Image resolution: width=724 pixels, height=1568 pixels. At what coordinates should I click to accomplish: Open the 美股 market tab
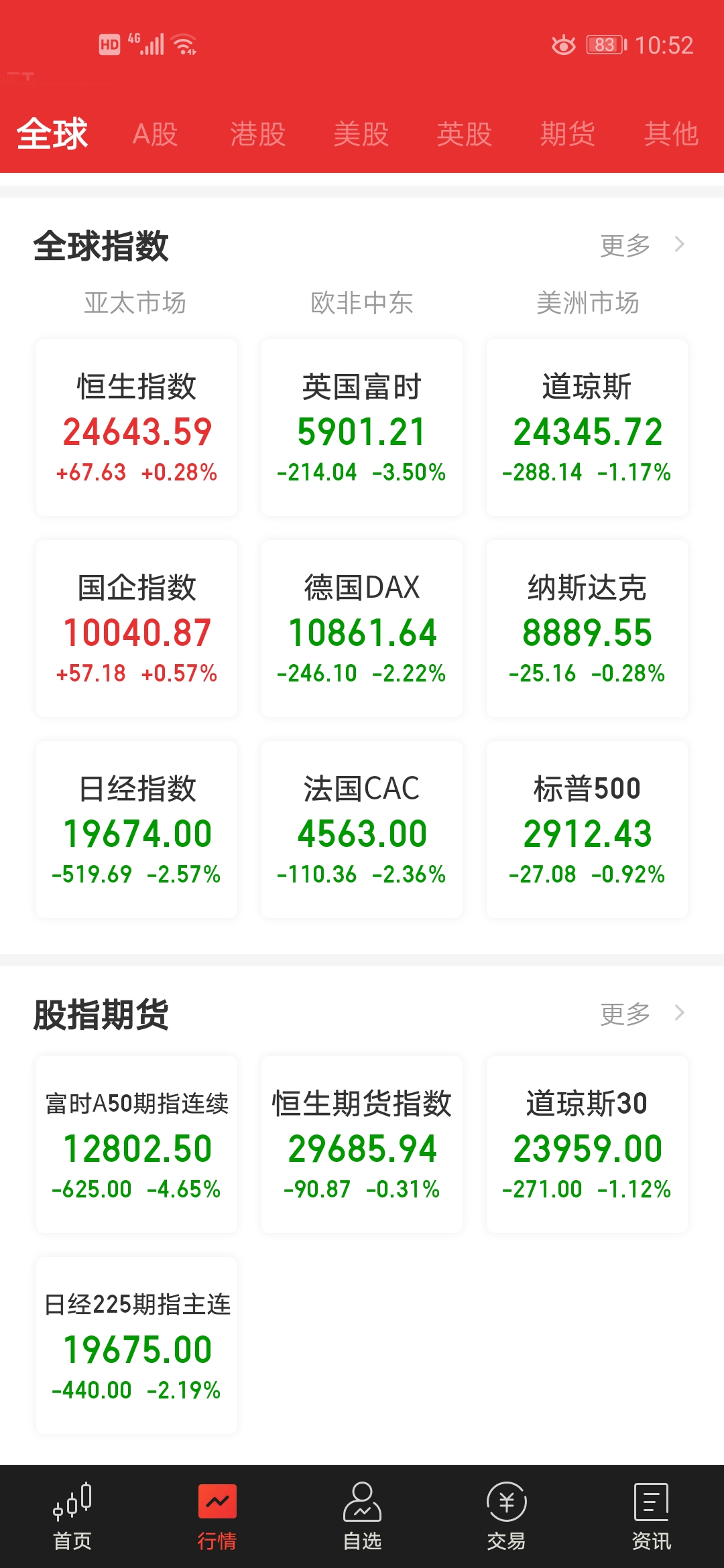(362, 134)
